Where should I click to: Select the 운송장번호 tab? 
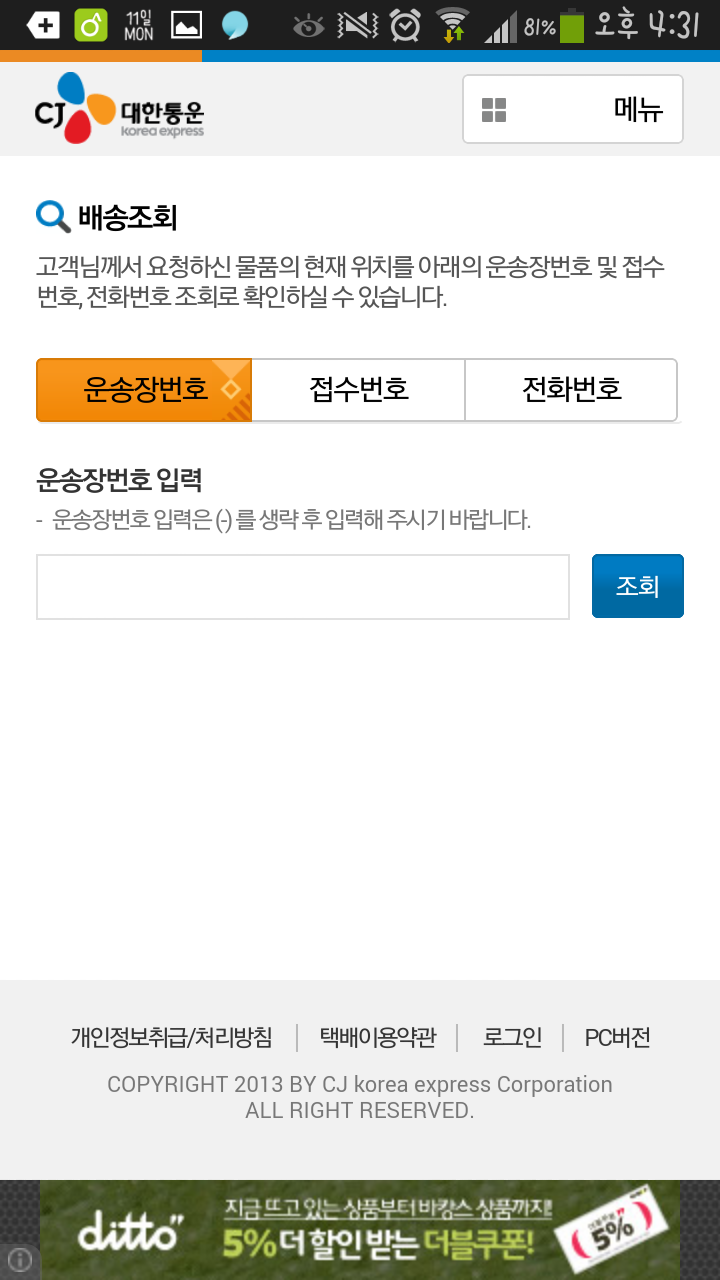pyautogui.click(x=144, y=390)
